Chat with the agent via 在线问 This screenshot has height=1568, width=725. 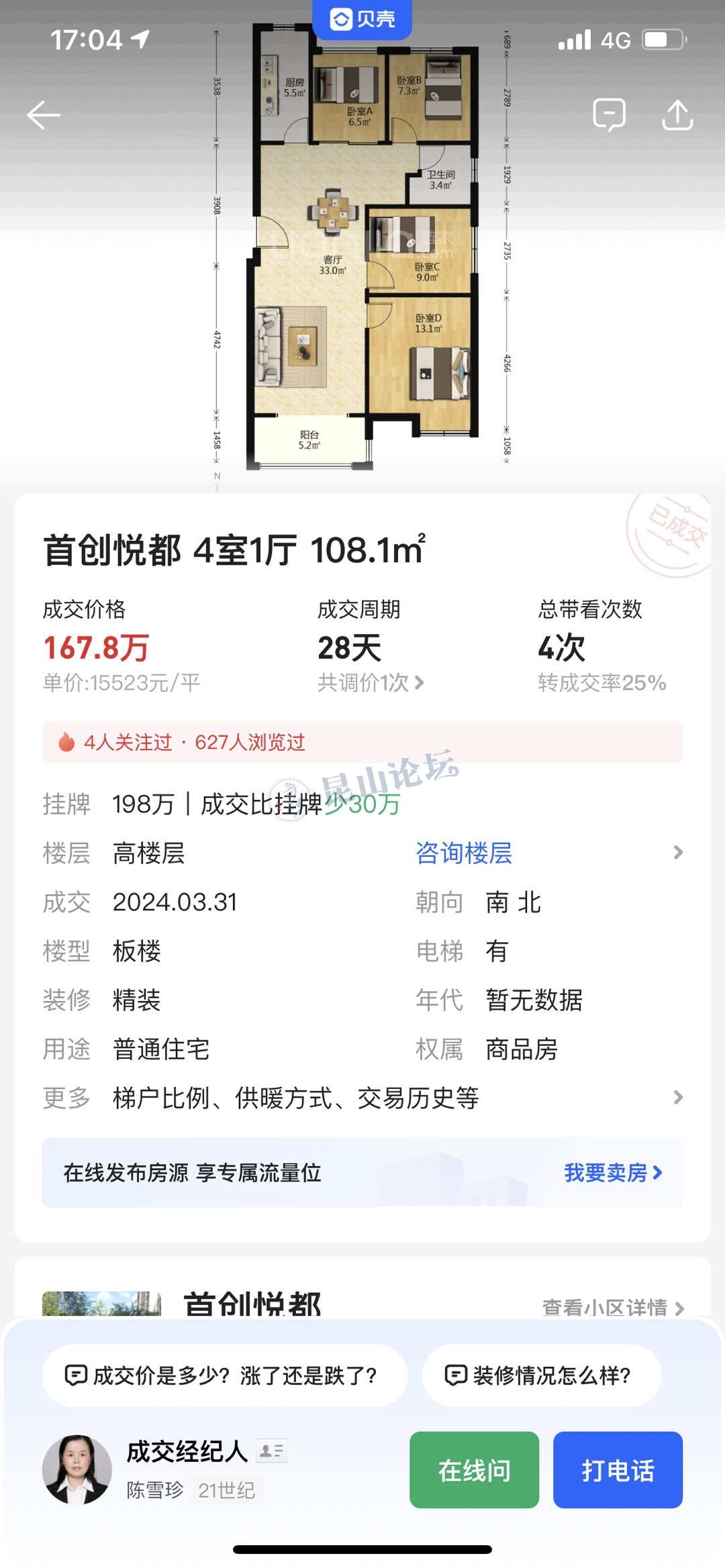coord(474,1470)
